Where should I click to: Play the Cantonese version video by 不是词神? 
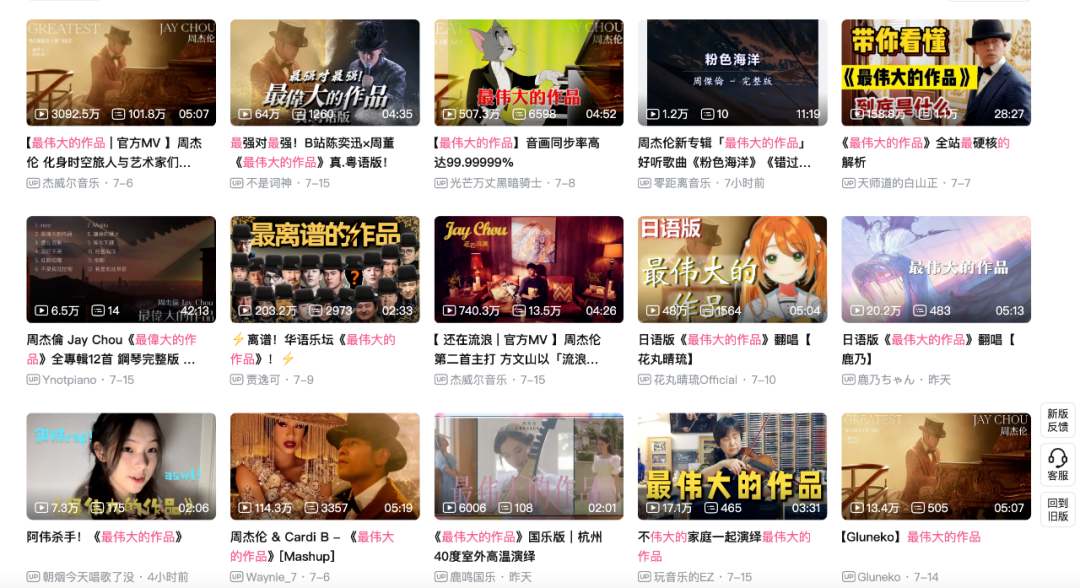pyautogui.click(x=324, y=72)
